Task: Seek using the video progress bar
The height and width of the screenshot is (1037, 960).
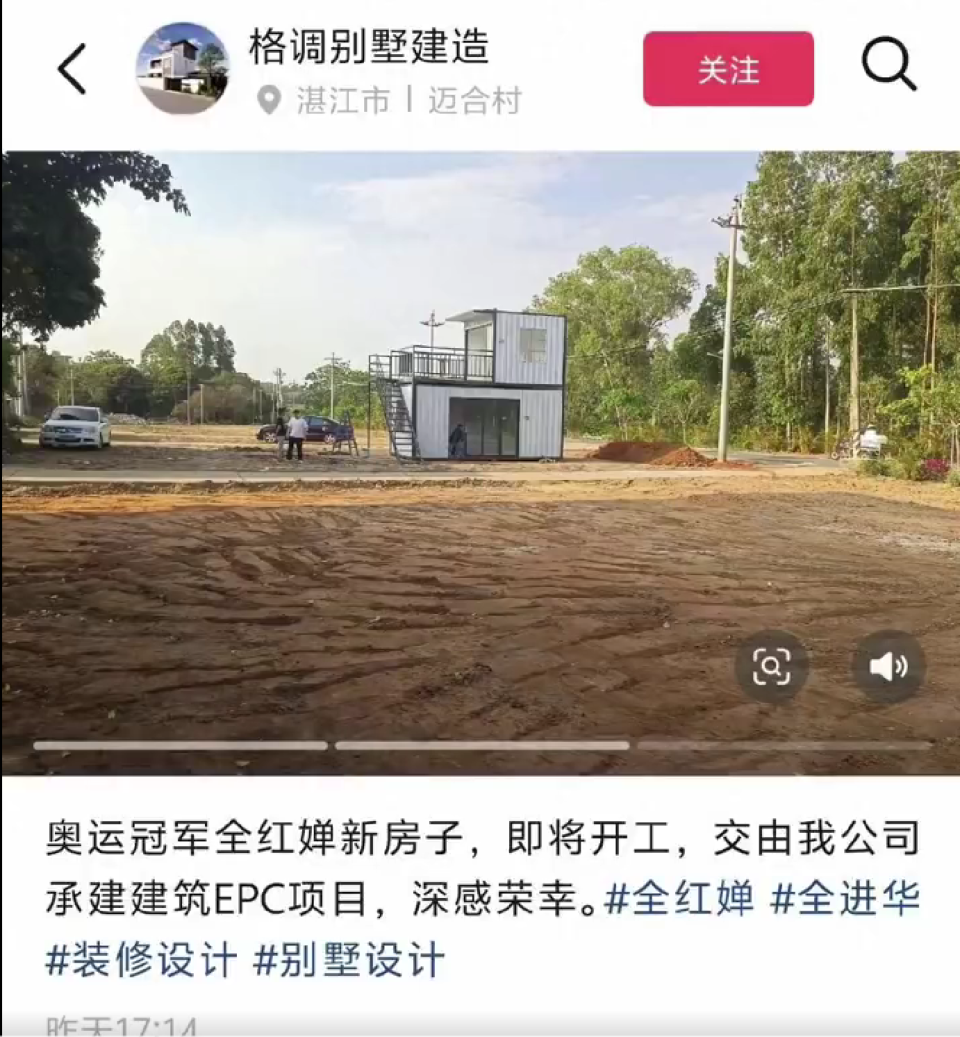Action: coord(480,744)
